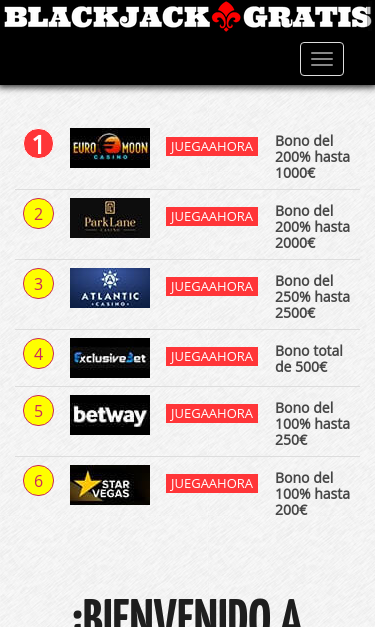Open the Star Vegas logo tile

point(110,485)
